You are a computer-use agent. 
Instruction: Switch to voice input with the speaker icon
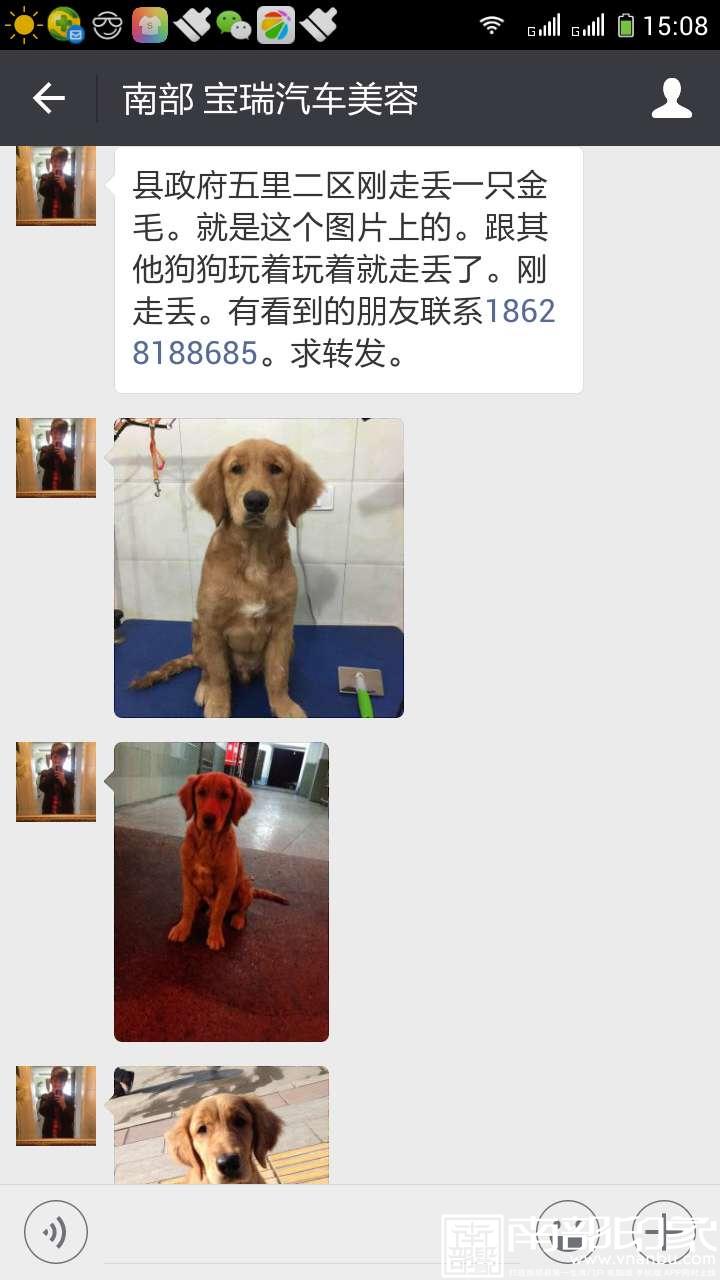click(x=56, y=1232)
